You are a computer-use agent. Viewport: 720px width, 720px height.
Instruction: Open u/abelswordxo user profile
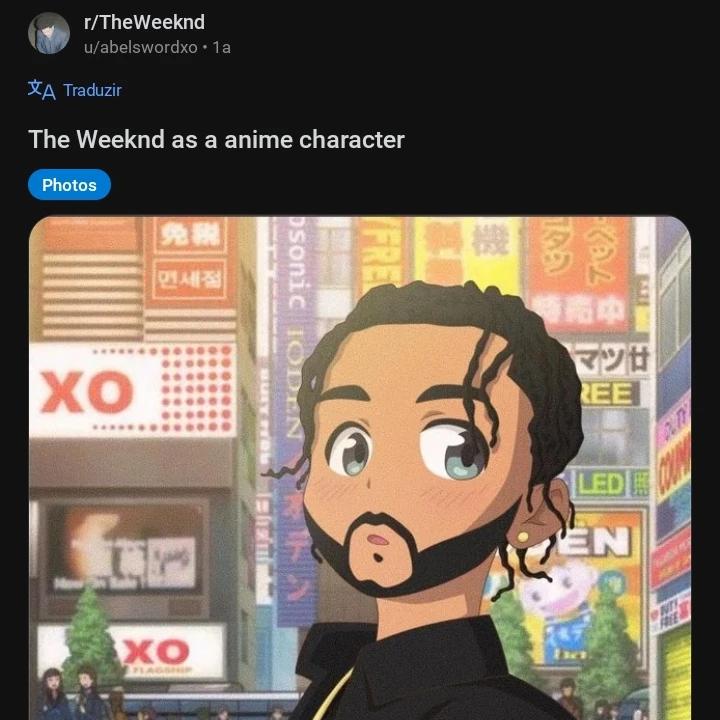click(140, 47)
